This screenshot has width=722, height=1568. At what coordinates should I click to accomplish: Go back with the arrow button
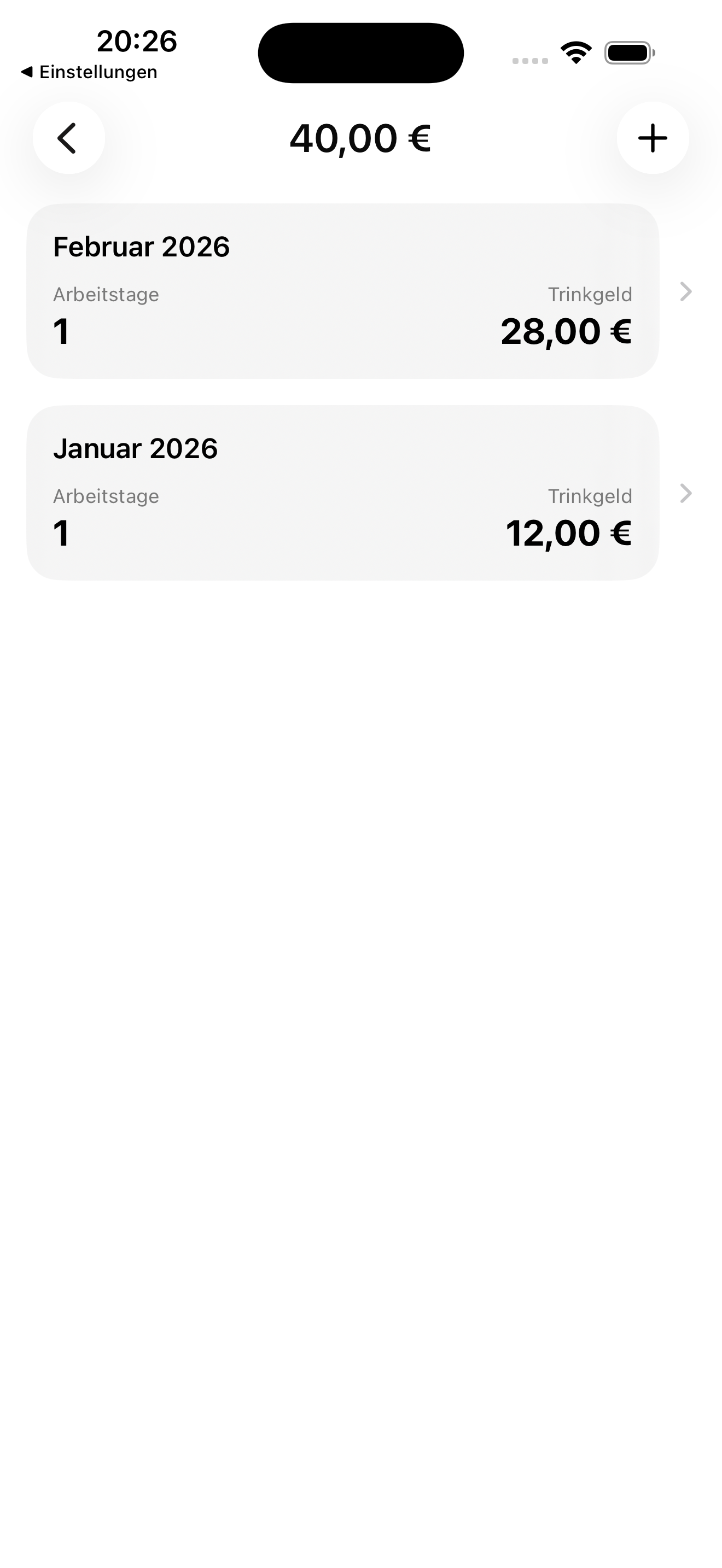(68, 138)
